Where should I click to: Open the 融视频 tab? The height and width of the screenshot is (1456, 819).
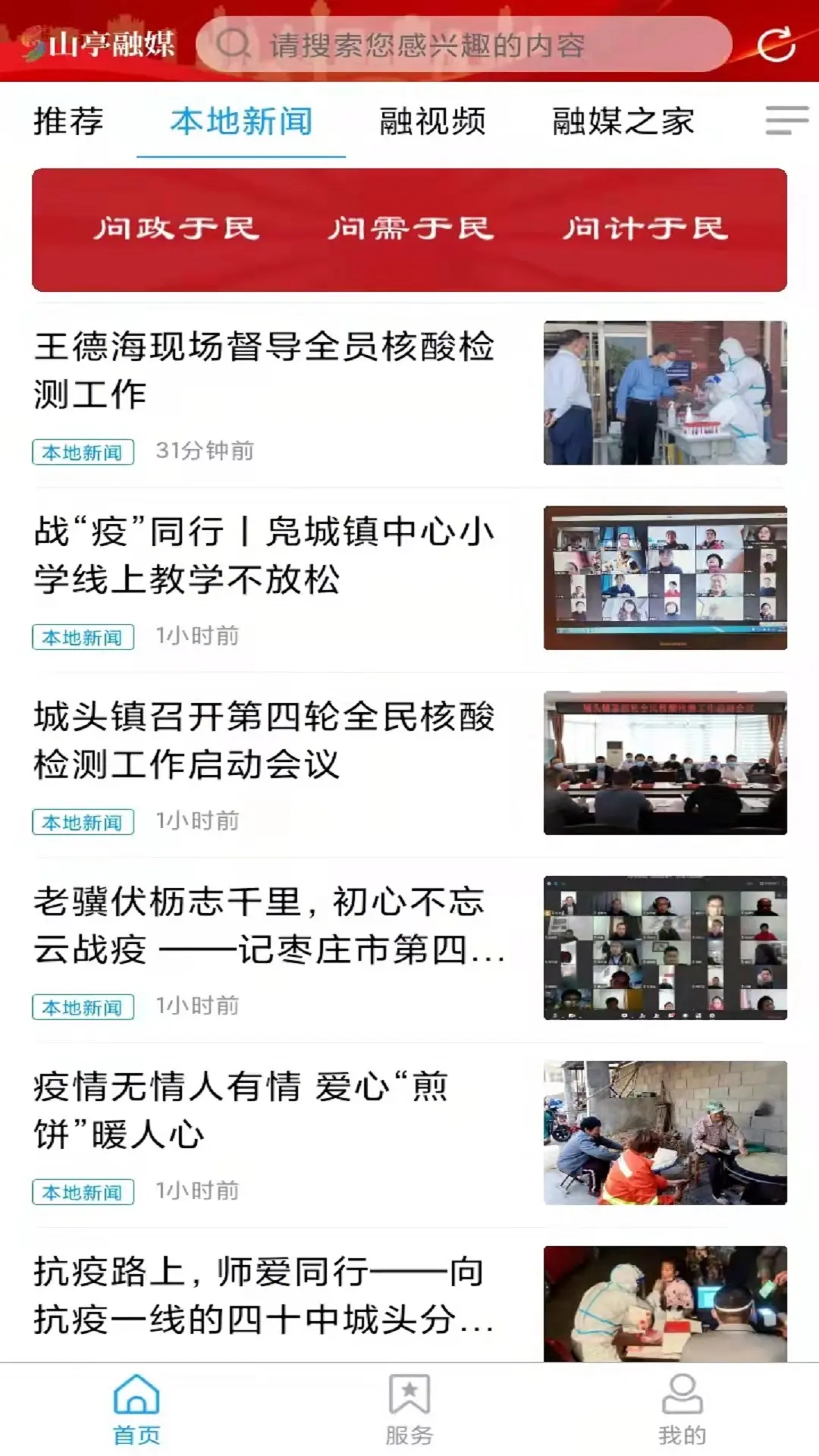click(432, 121)
